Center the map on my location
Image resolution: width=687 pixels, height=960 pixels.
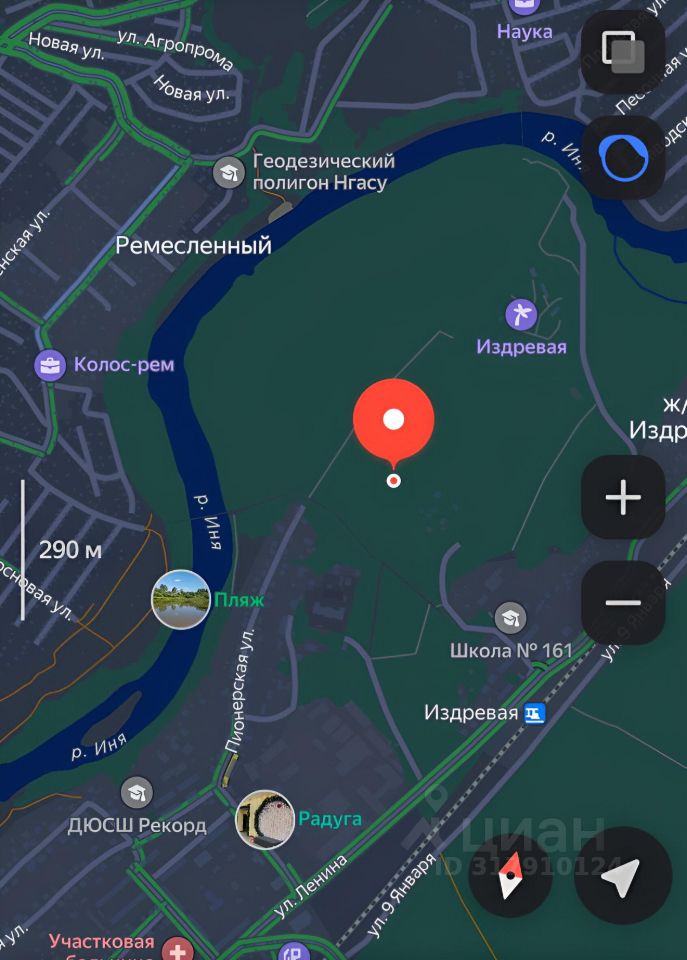622,877
